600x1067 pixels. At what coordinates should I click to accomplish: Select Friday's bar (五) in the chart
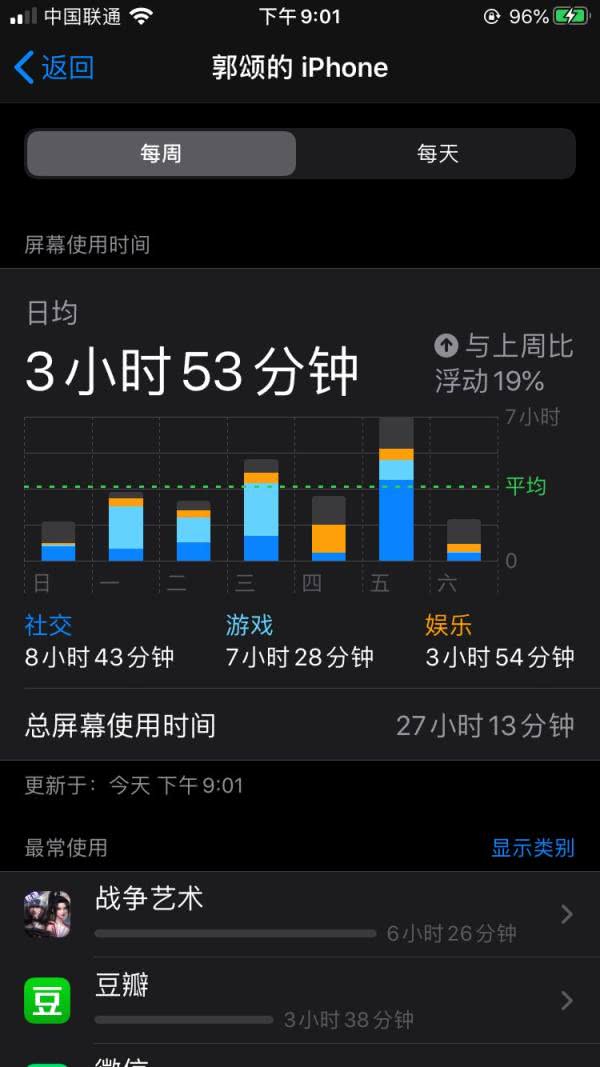pyautogui.click(x=396, y=489)
